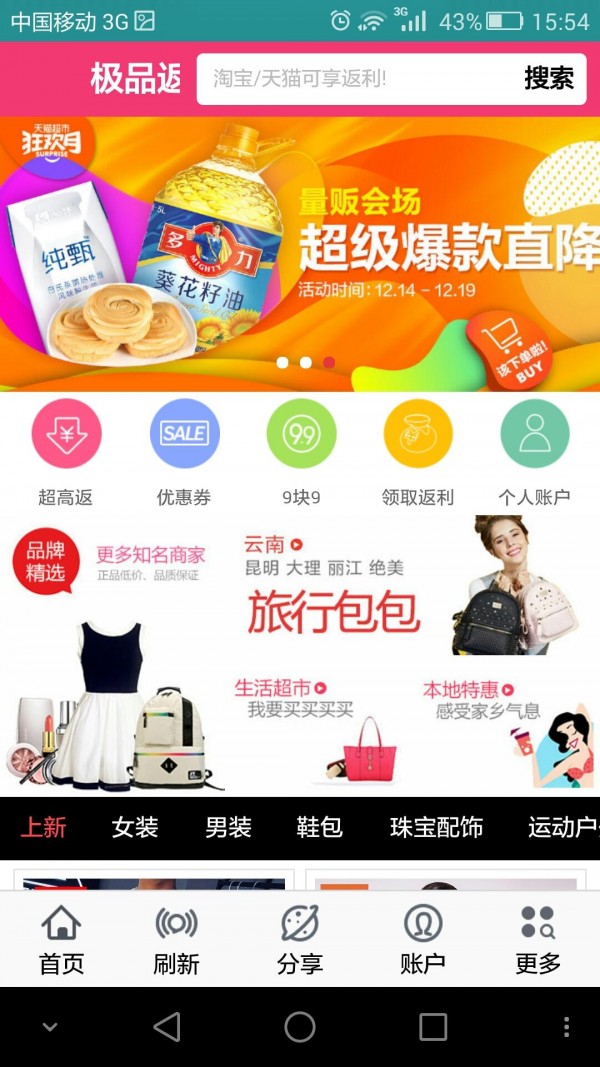Switch to the 女装 category tab

point(135,828)
